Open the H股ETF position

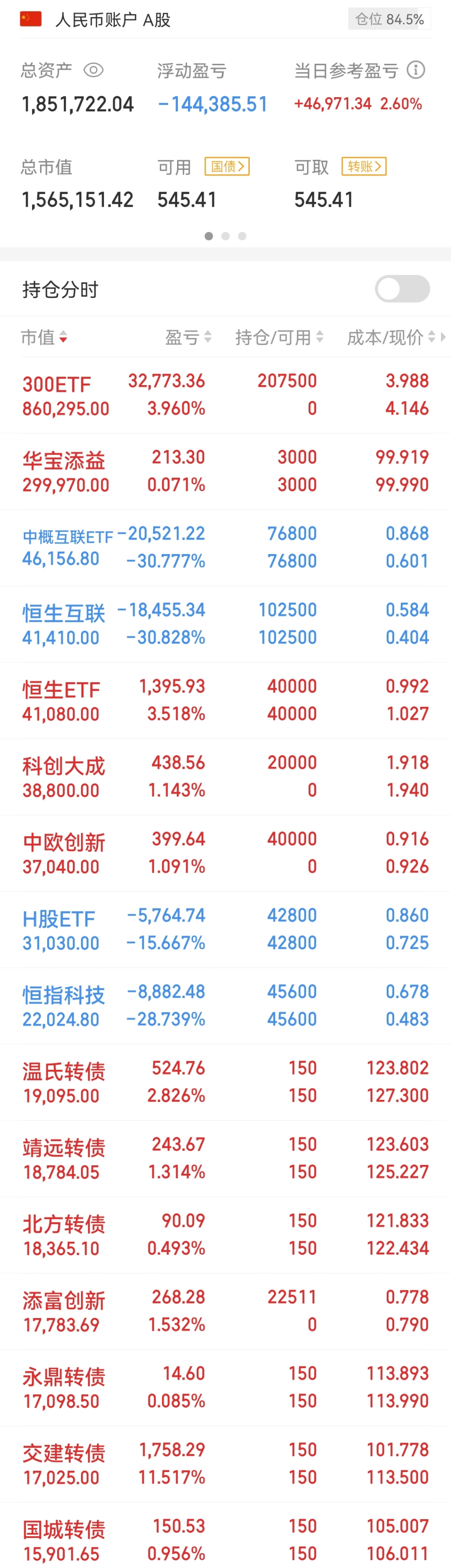pos(225,930)
